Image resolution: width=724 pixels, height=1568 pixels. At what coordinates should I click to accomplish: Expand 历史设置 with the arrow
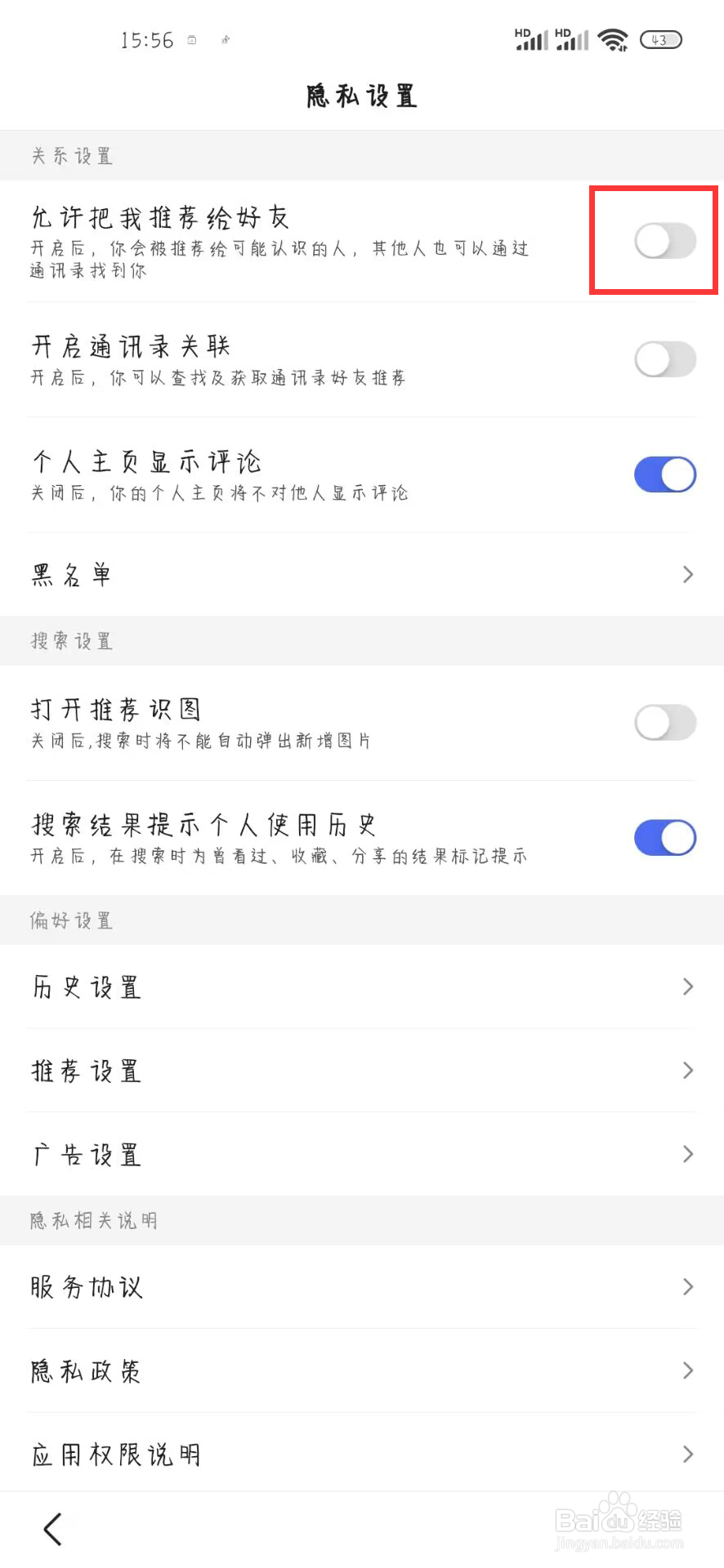click(686, 987)
